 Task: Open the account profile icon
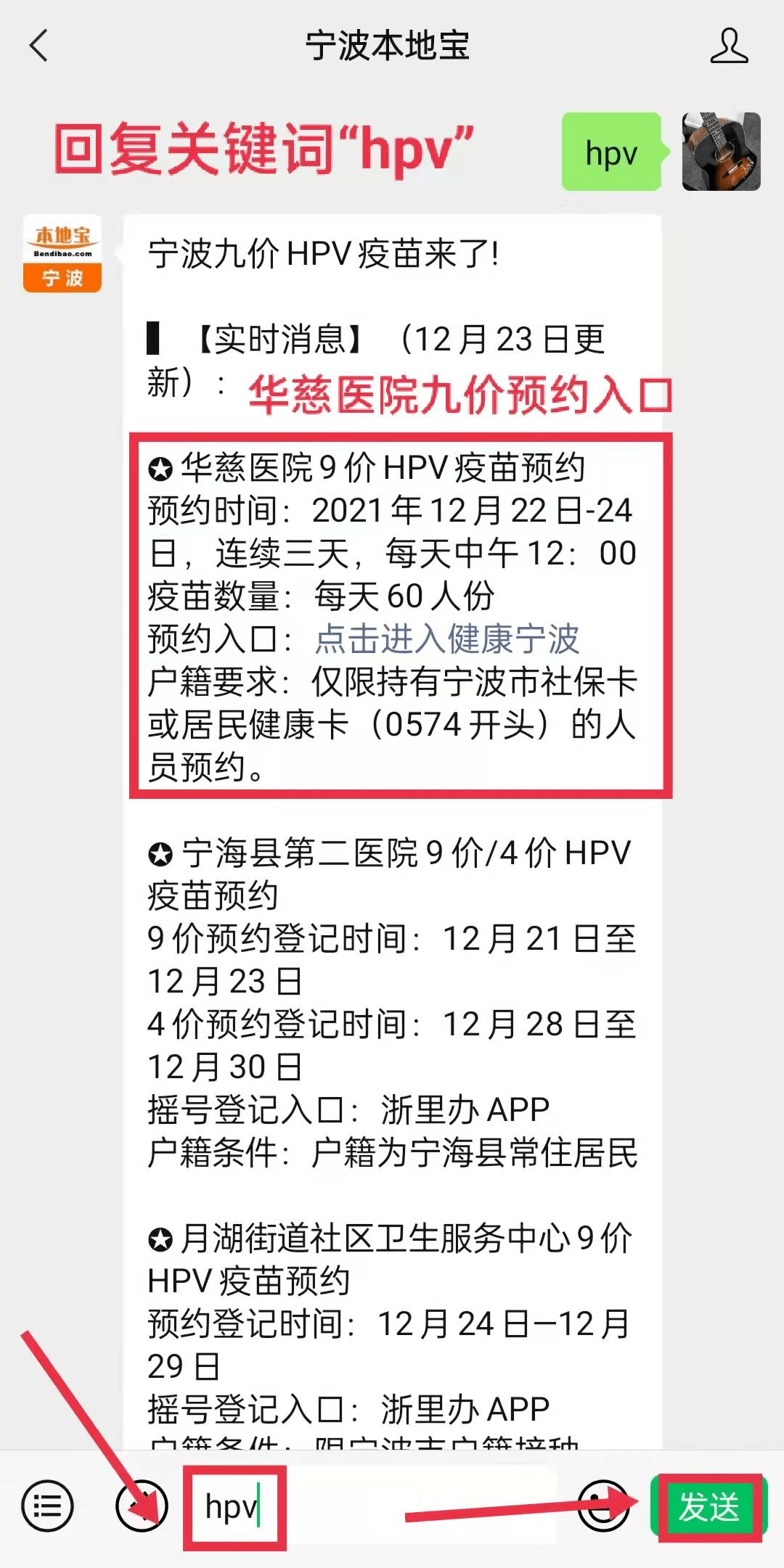(x=728, y=46)
